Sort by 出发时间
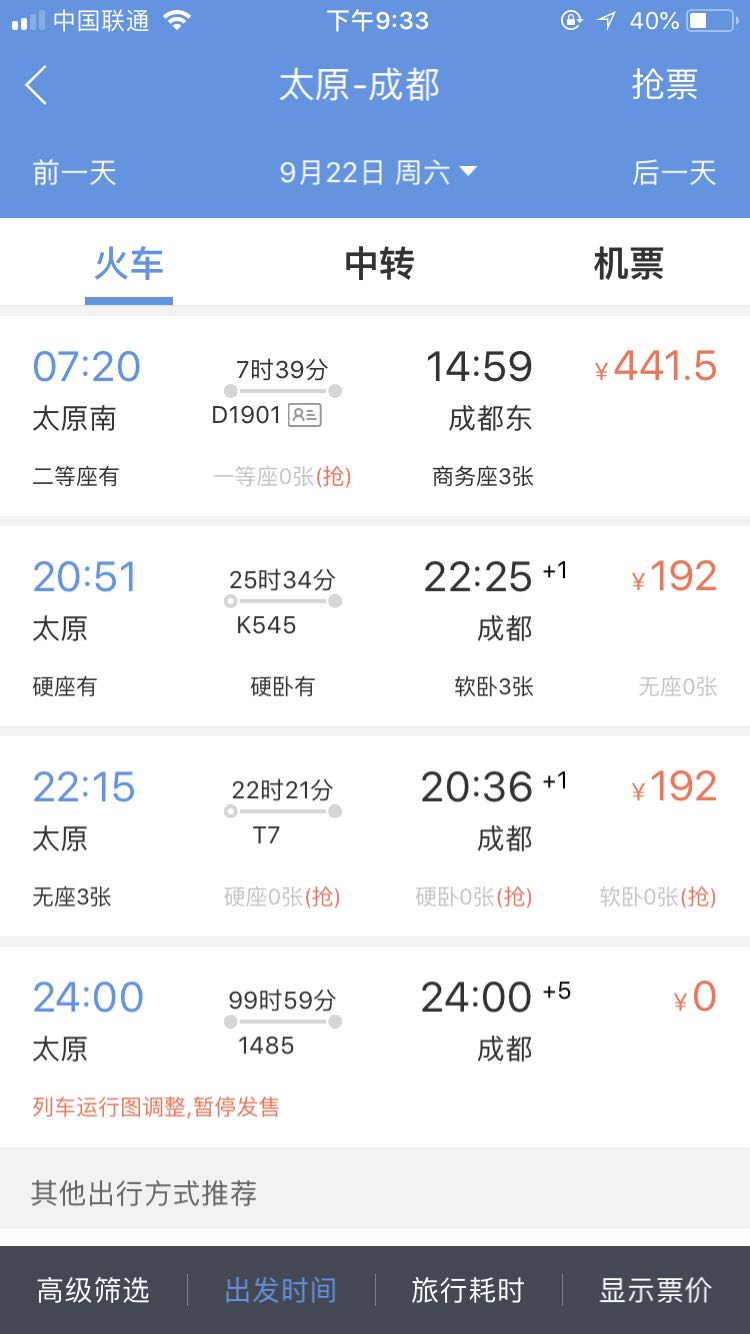This screenshot has width=750, height=1334. (281, 1290)
